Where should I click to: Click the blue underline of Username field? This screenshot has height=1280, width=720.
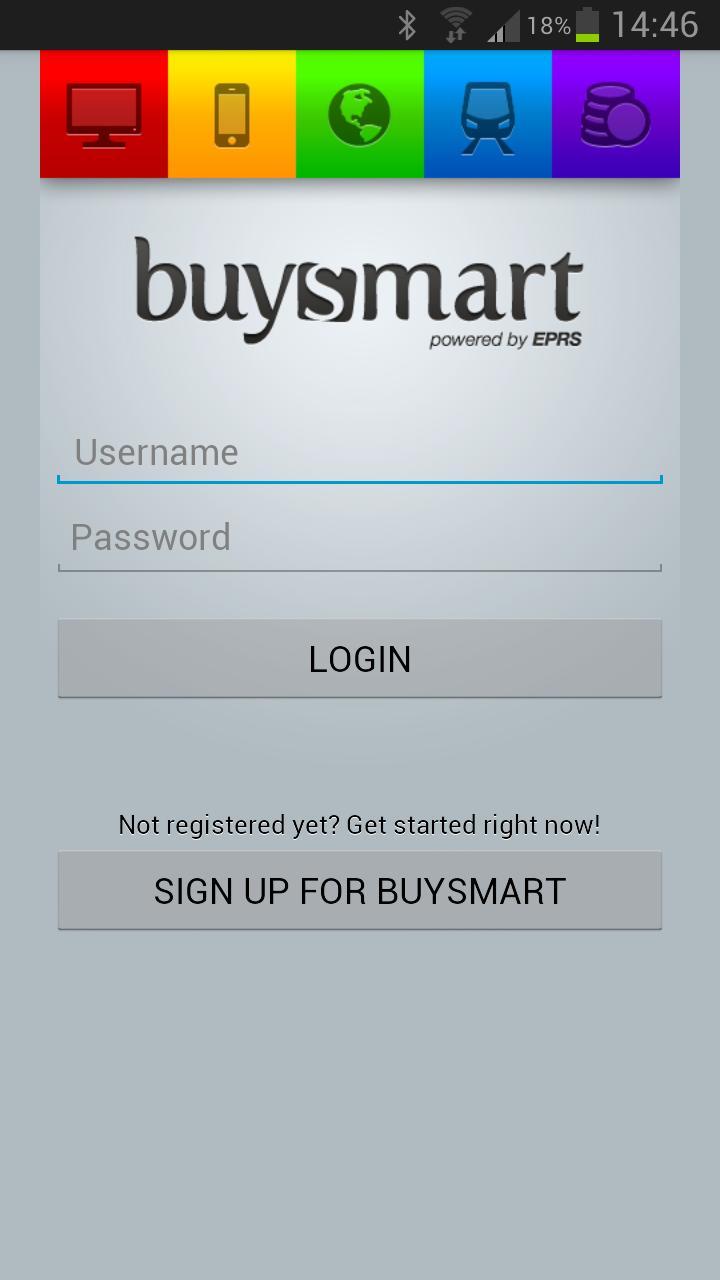click(360, 482)
